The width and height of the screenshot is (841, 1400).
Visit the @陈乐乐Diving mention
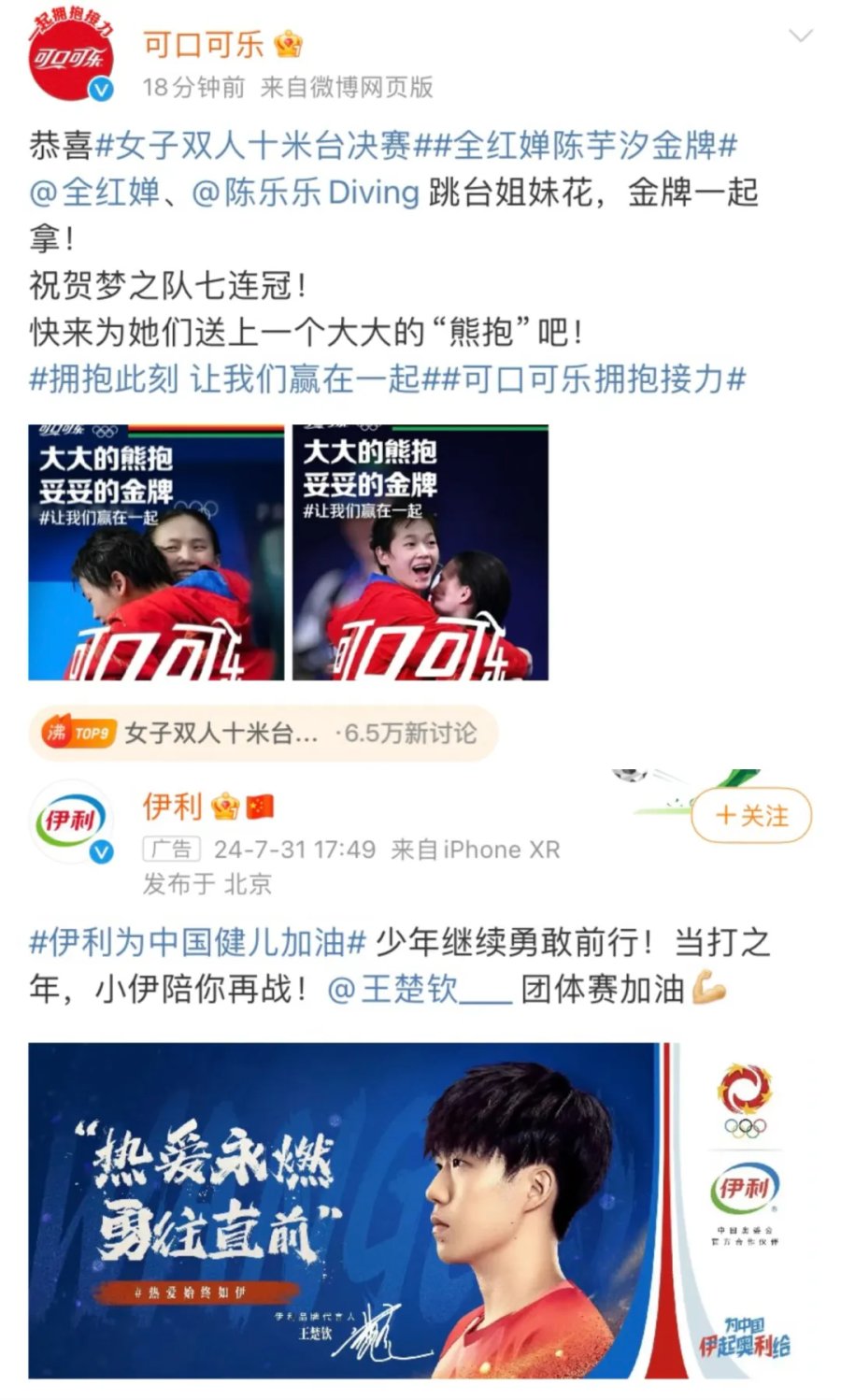[x=306, y=193]
